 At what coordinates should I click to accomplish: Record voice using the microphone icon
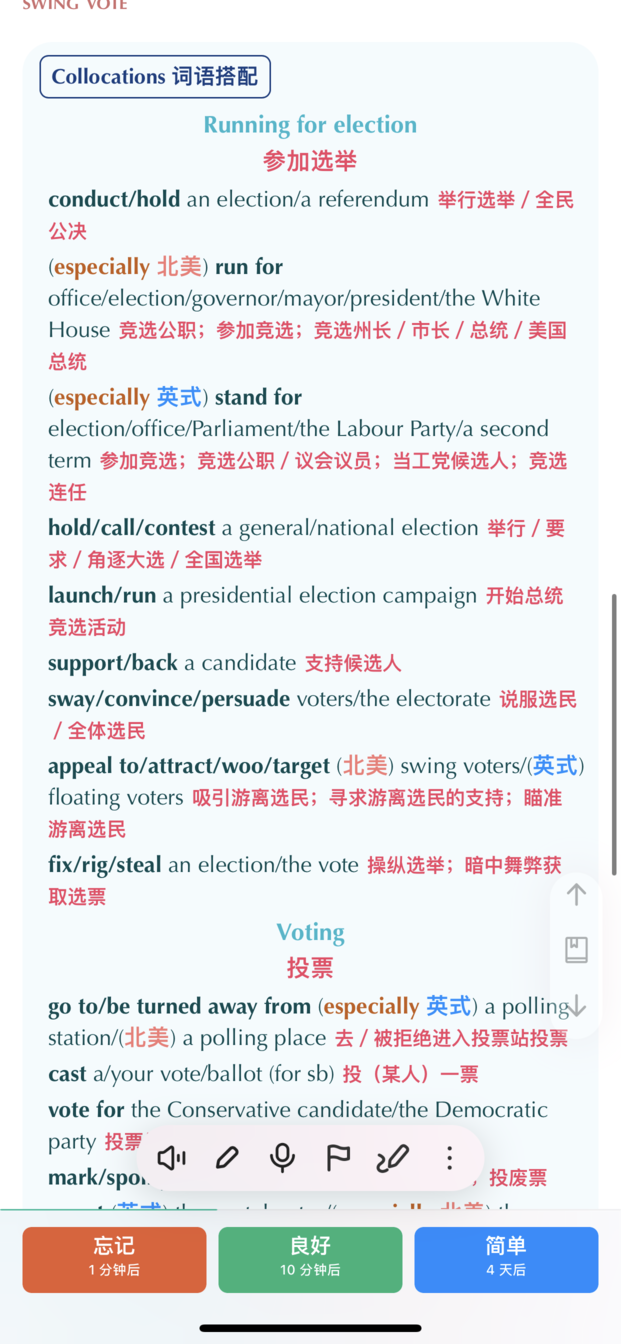point(283,1158)
